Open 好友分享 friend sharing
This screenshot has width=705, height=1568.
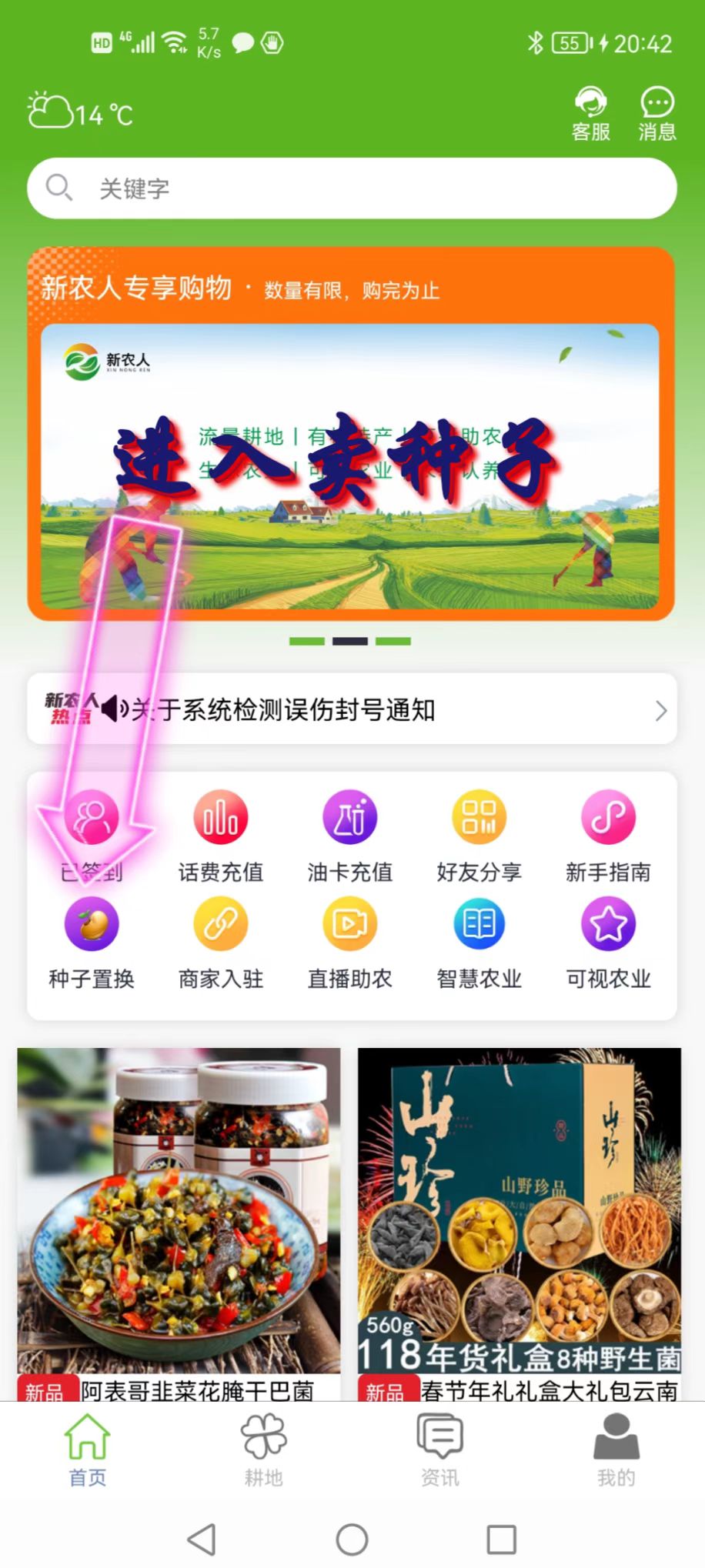(x=479, y=835)
